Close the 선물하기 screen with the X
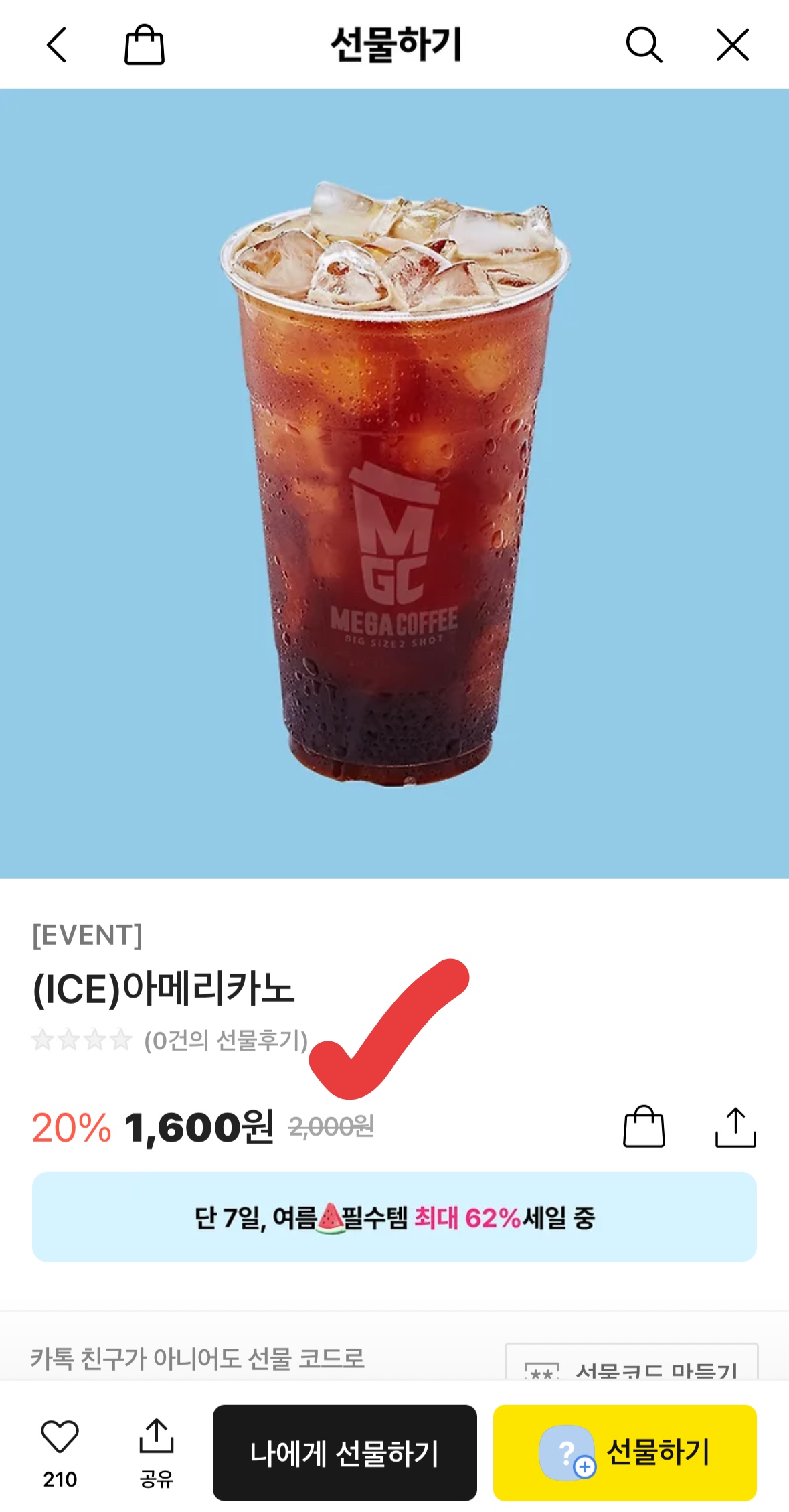 [732, 45]
